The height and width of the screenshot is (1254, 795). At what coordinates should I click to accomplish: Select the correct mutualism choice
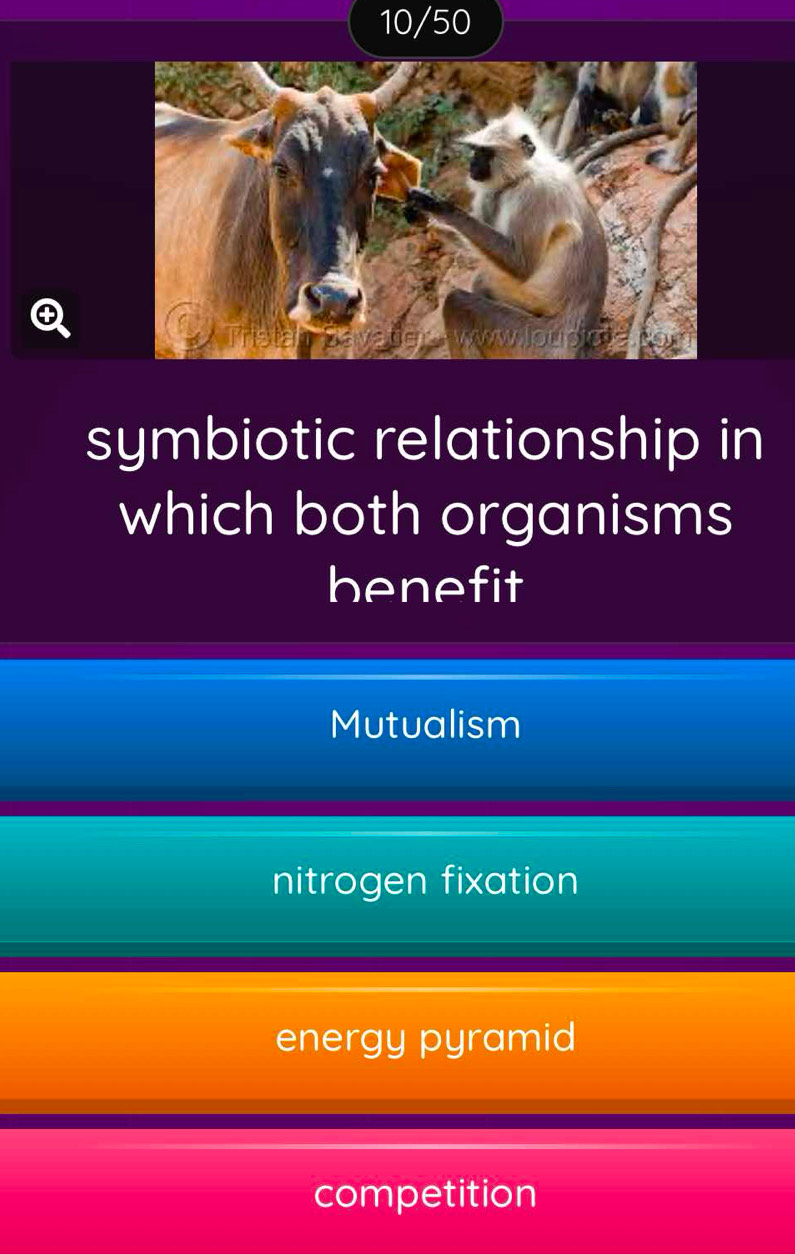click(425, 724)
